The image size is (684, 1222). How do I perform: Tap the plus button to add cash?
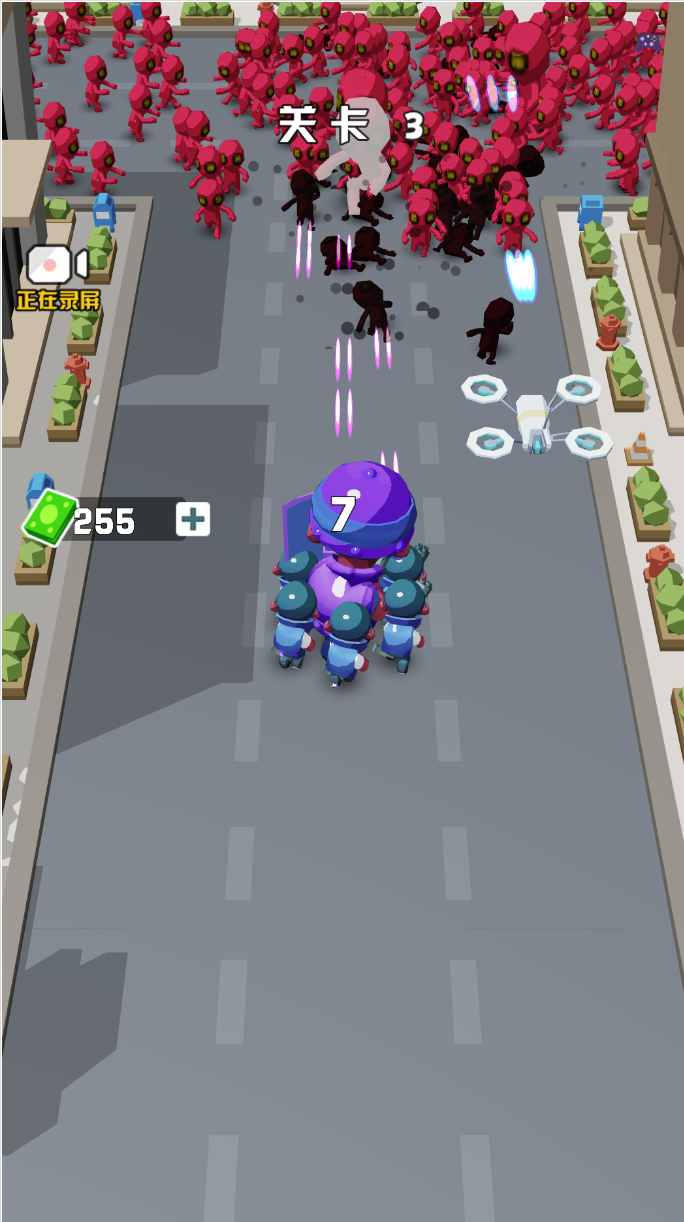point(193,519)
